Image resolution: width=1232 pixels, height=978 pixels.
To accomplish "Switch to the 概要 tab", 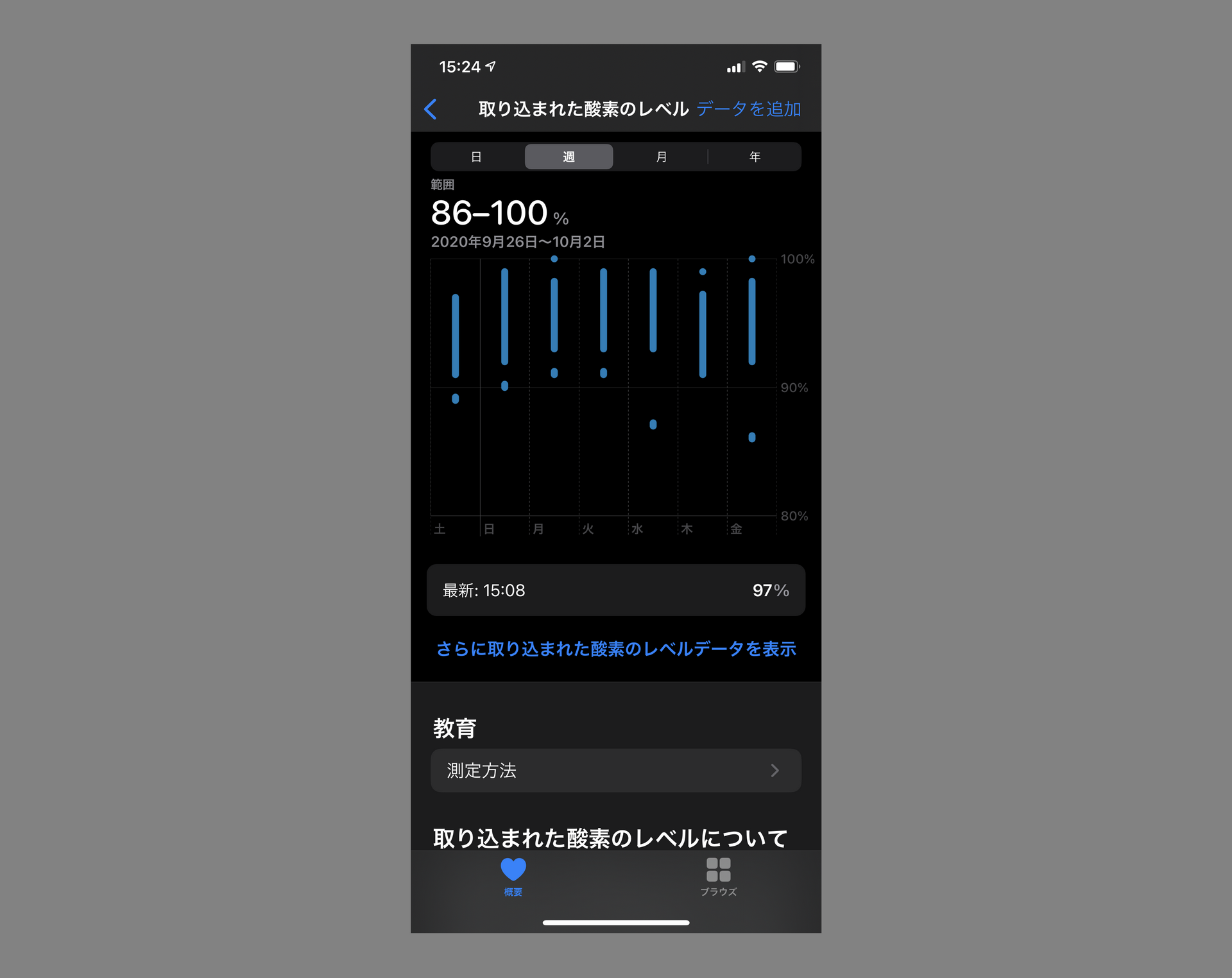I will click(513, 877).
